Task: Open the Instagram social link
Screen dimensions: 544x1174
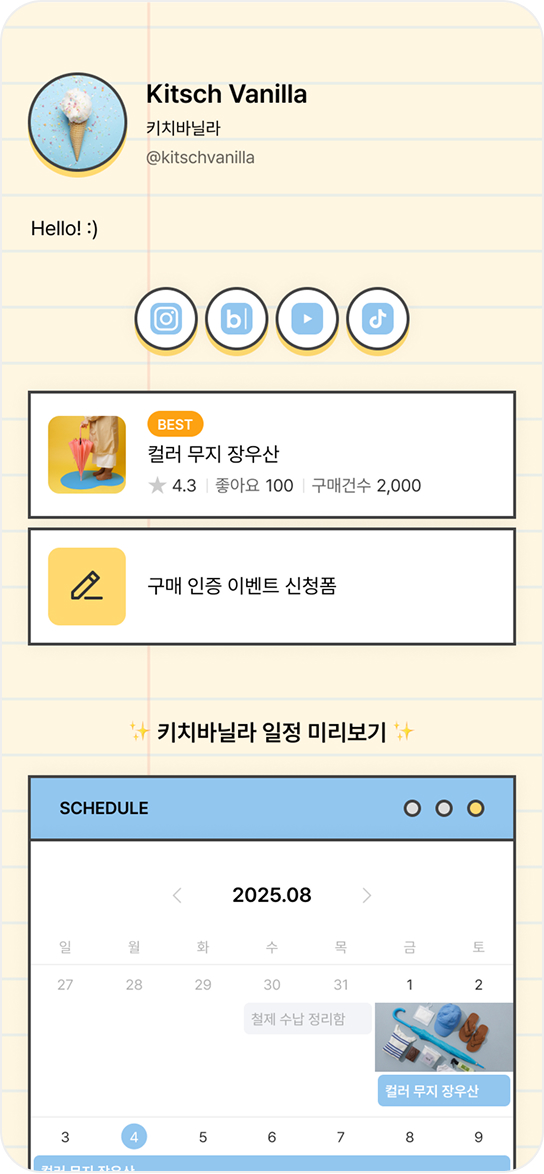Action: pyautogui.click(x=166, y=319)
